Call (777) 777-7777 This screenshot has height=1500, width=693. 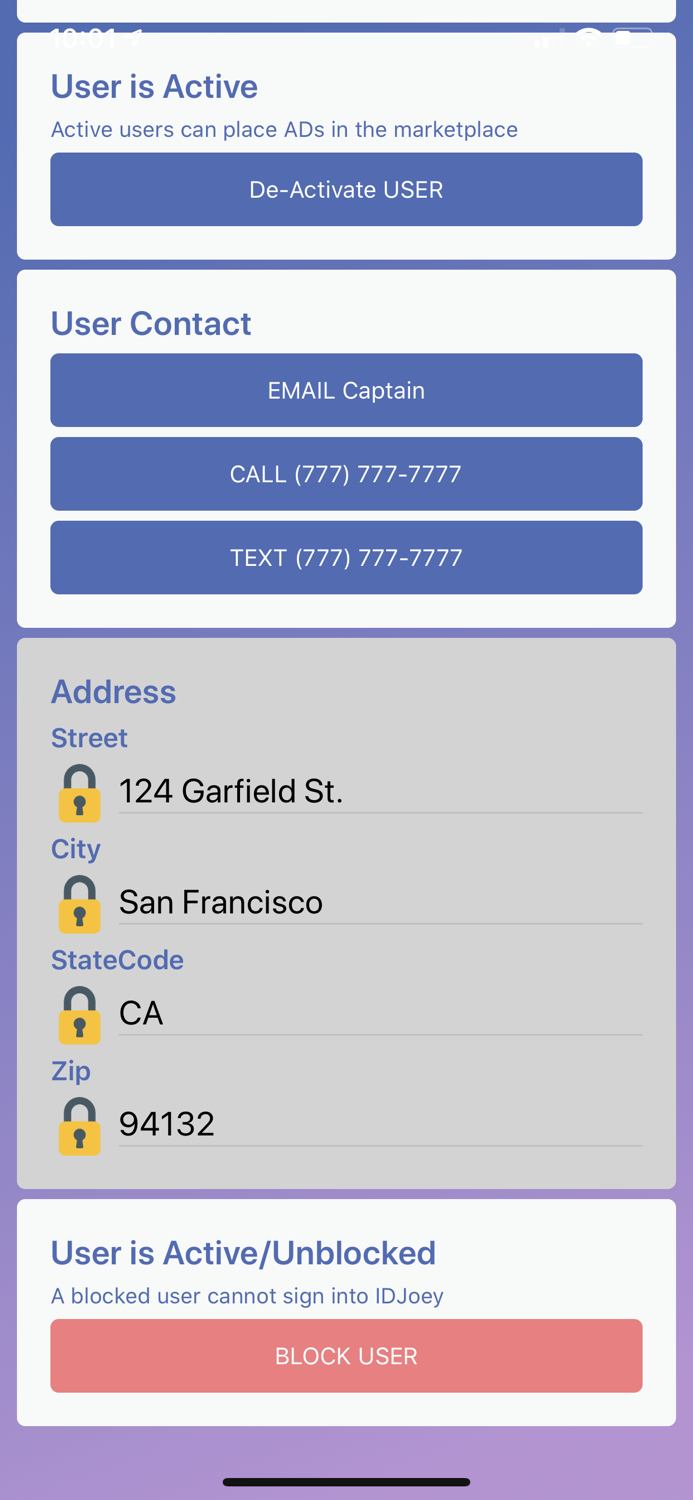[x=346, y=474]
